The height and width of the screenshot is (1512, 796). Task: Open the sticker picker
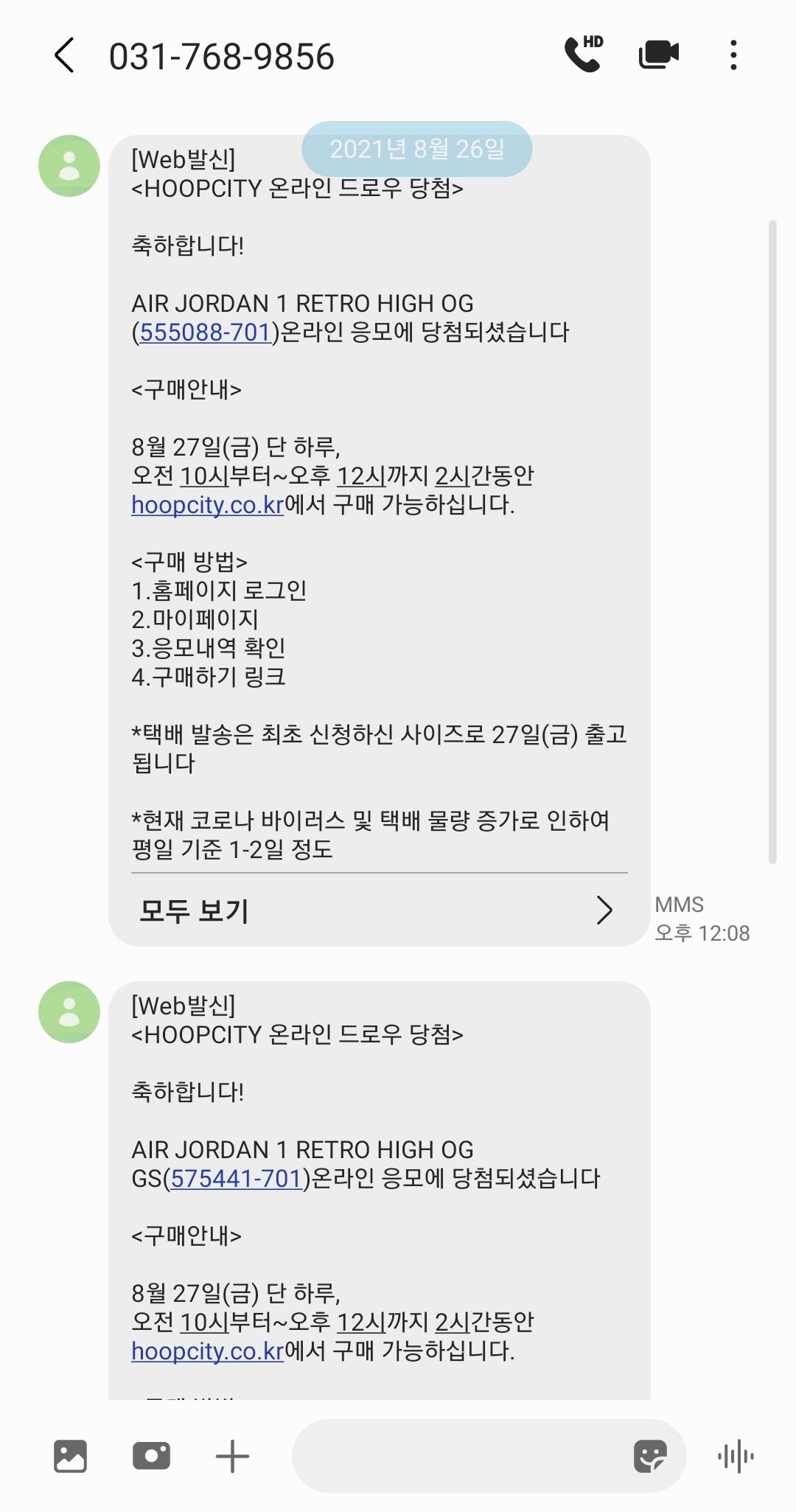click(x=650, y=1456)
